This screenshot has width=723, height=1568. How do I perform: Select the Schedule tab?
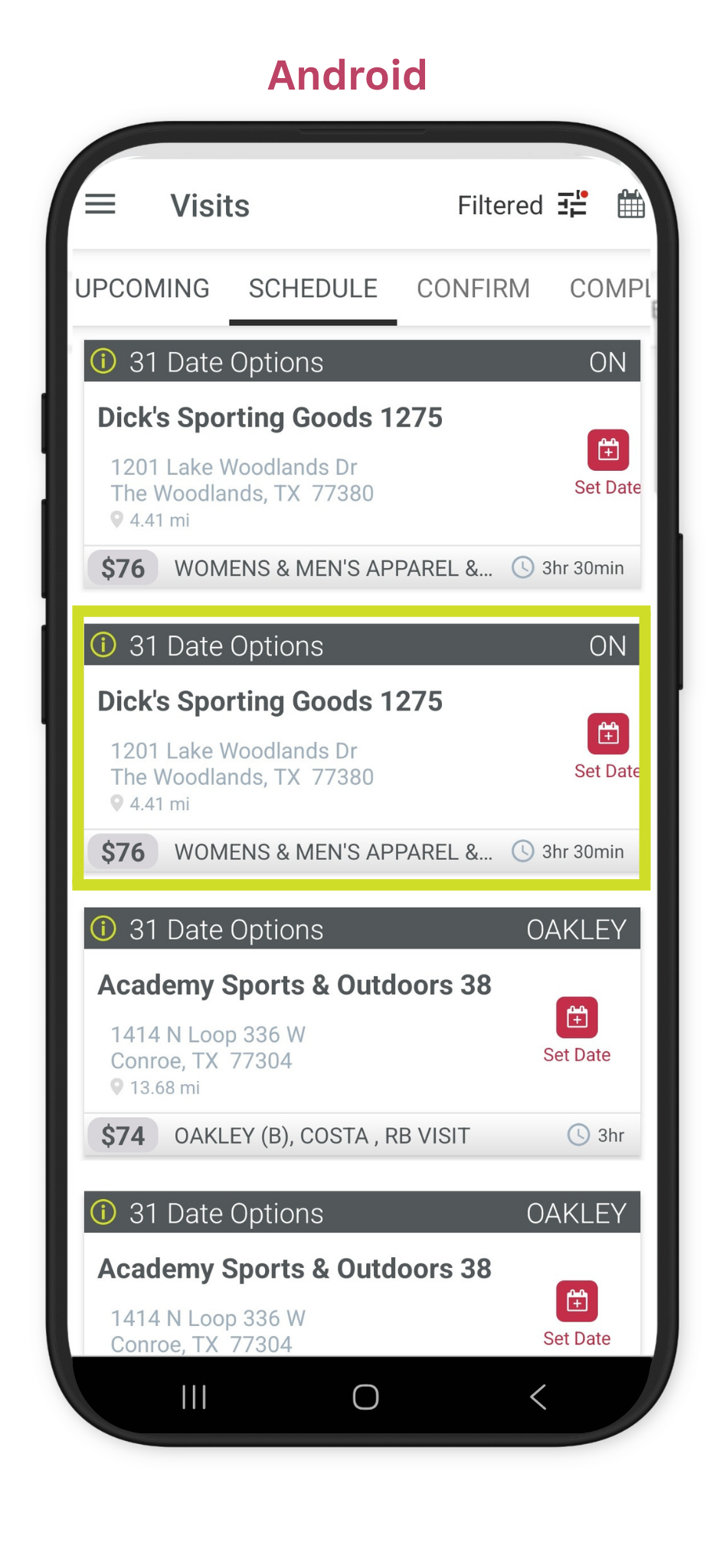(312, 289)
